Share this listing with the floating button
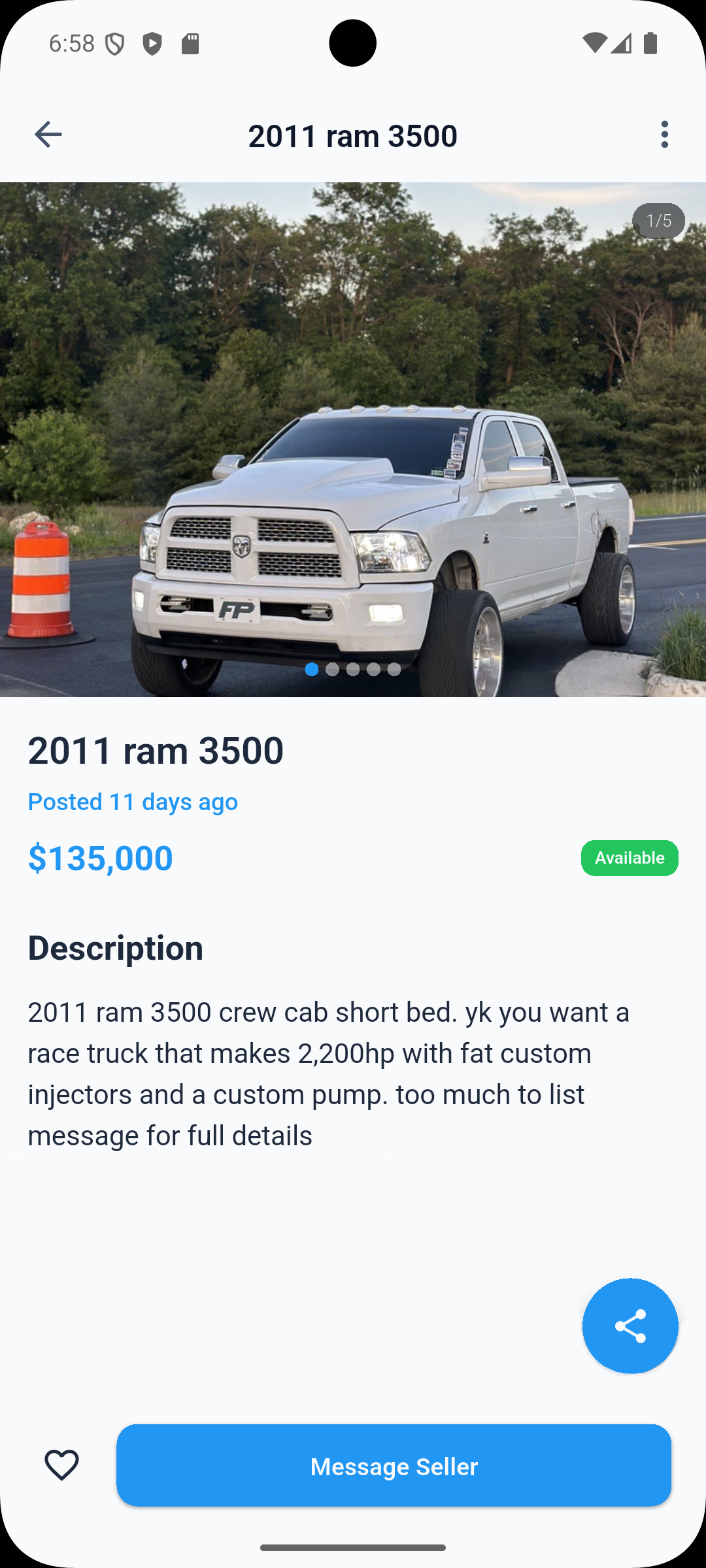Screen dimensions: 706x1568 pyautogui.click(x=630, y=1326)
